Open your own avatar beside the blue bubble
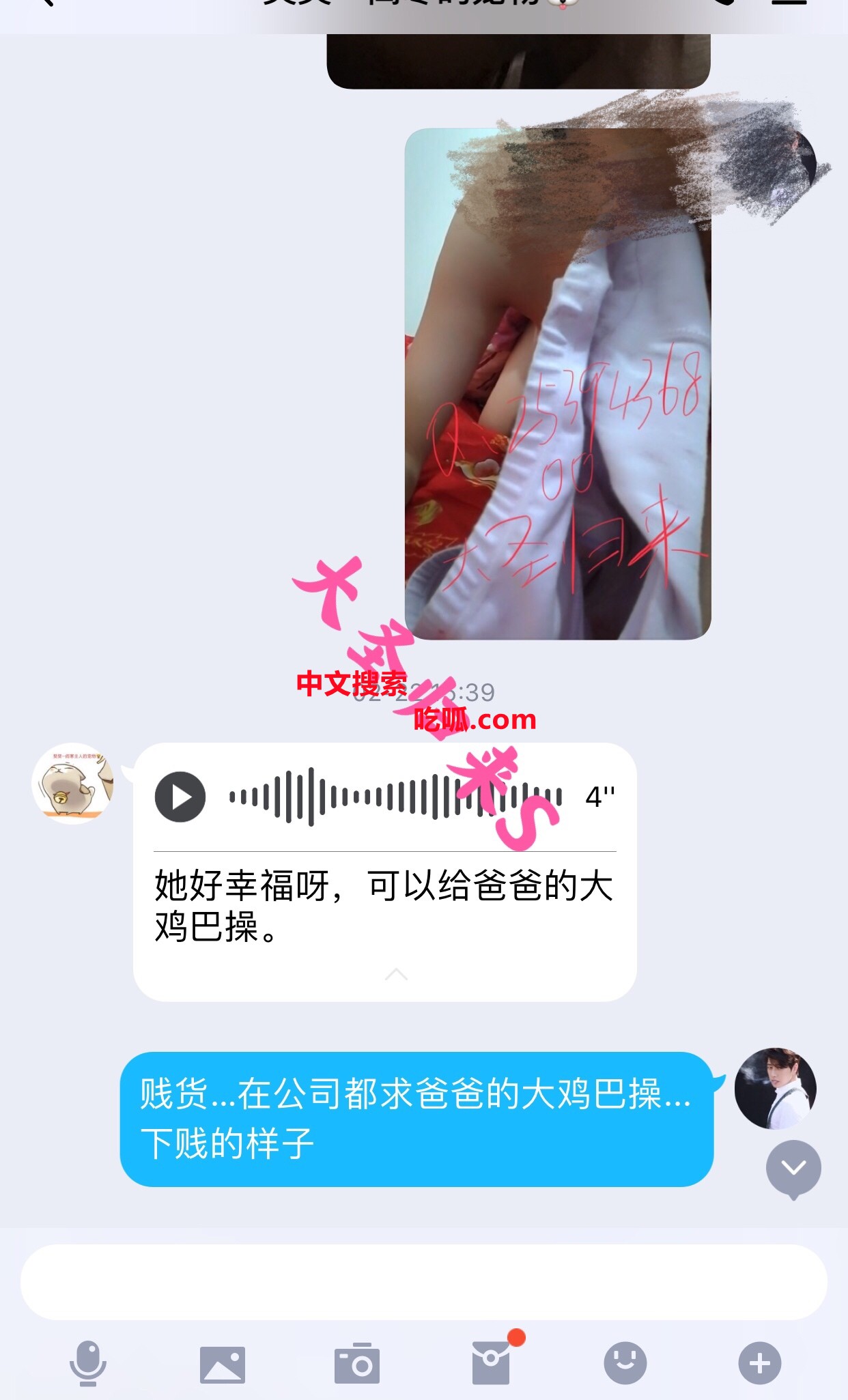The image size is (848, 1400). (x=775, y=1089)
